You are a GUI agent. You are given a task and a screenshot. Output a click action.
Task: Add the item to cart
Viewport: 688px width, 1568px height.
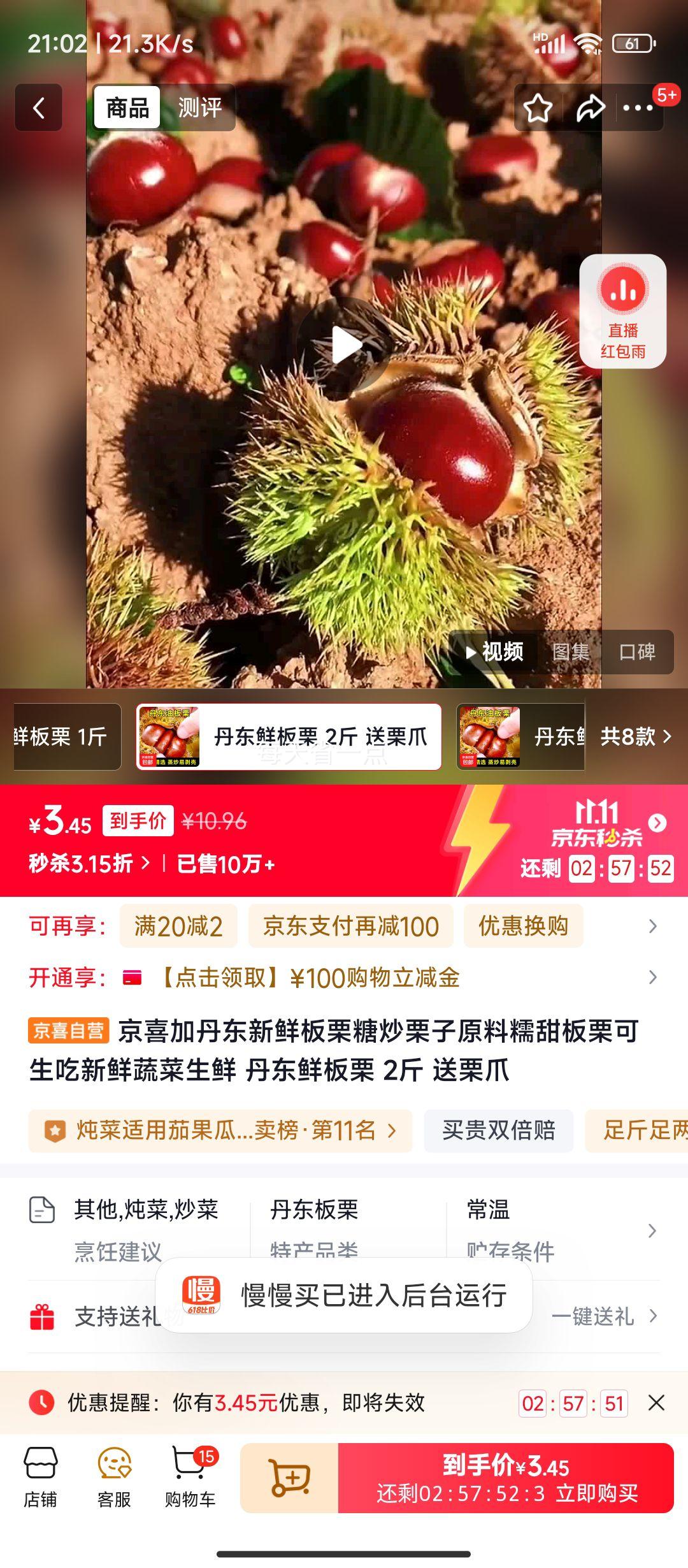(x=290, y=1477)
